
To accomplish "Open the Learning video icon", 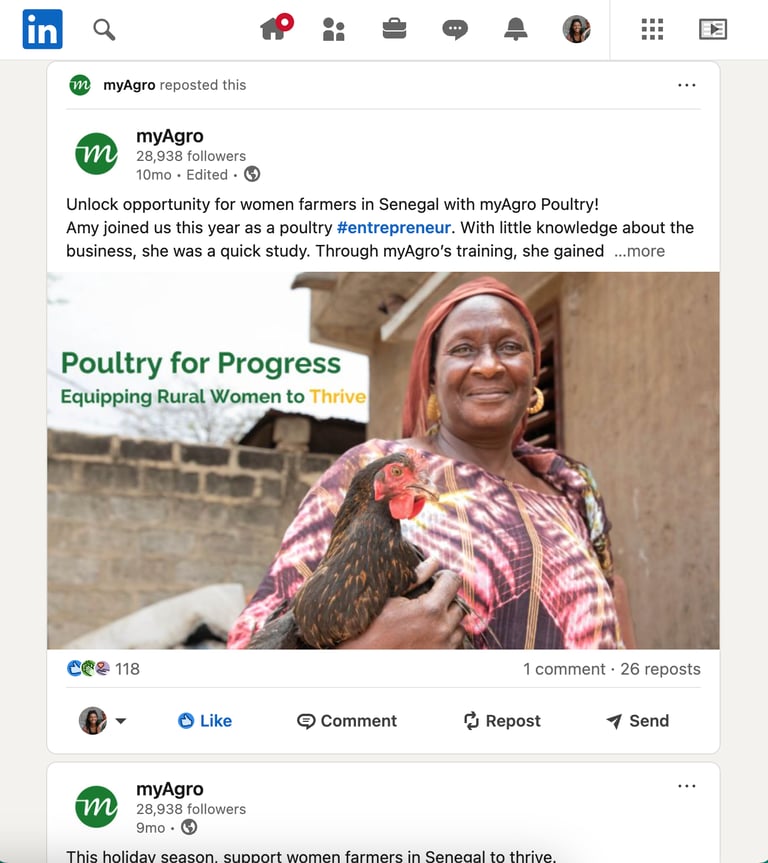I will pos(712,30).
